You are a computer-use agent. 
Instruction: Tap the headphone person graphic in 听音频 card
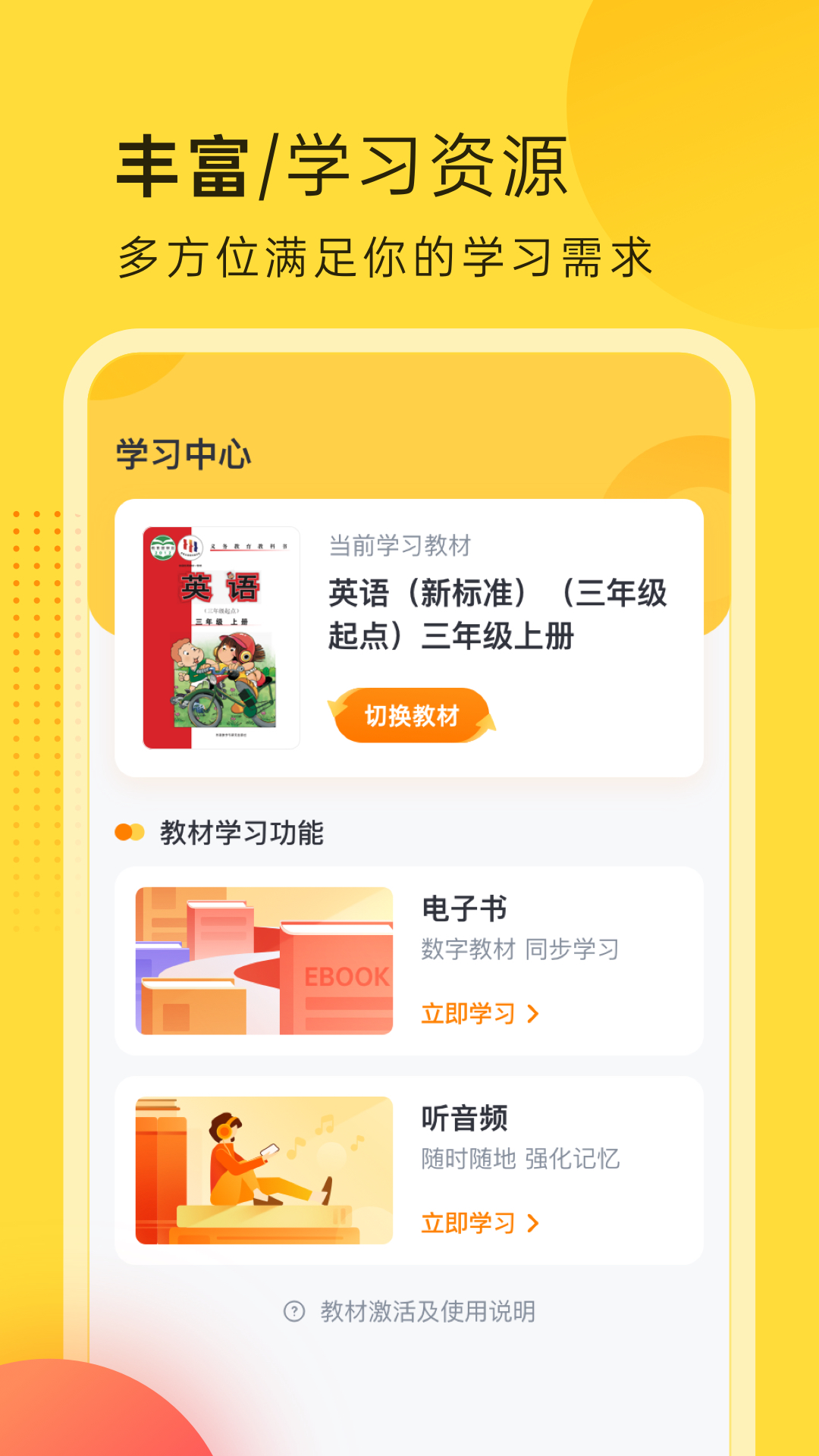click(x=250, y=1160)
